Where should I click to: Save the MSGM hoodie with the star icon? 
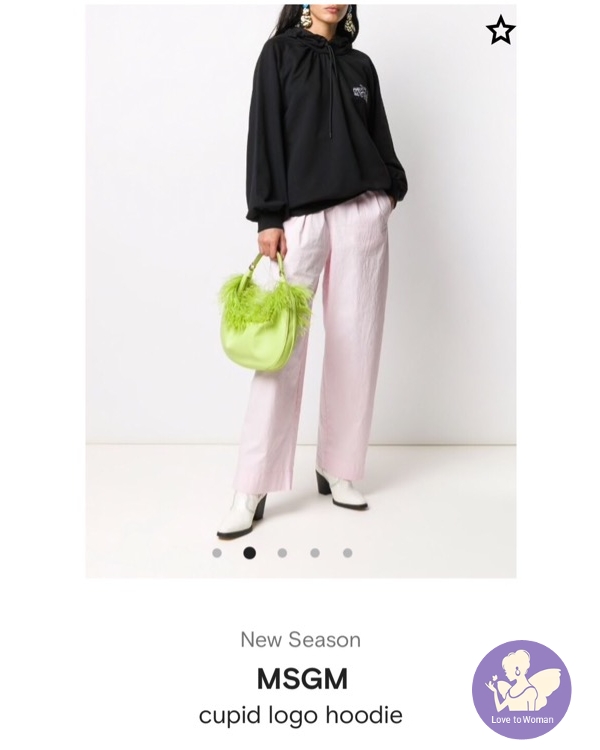point(500,31)
